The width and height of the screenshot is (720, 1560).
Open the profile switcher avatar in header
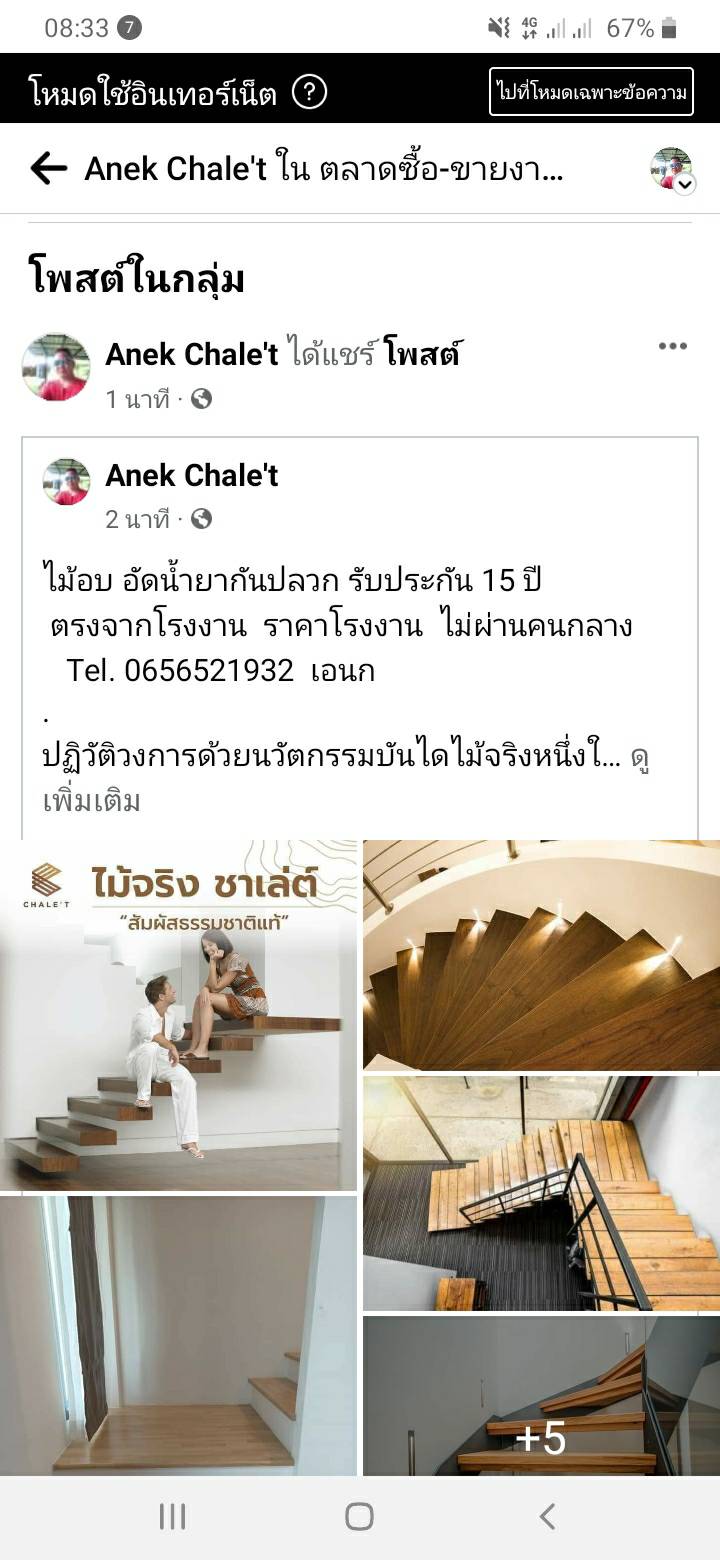click(x=671, y=170)
